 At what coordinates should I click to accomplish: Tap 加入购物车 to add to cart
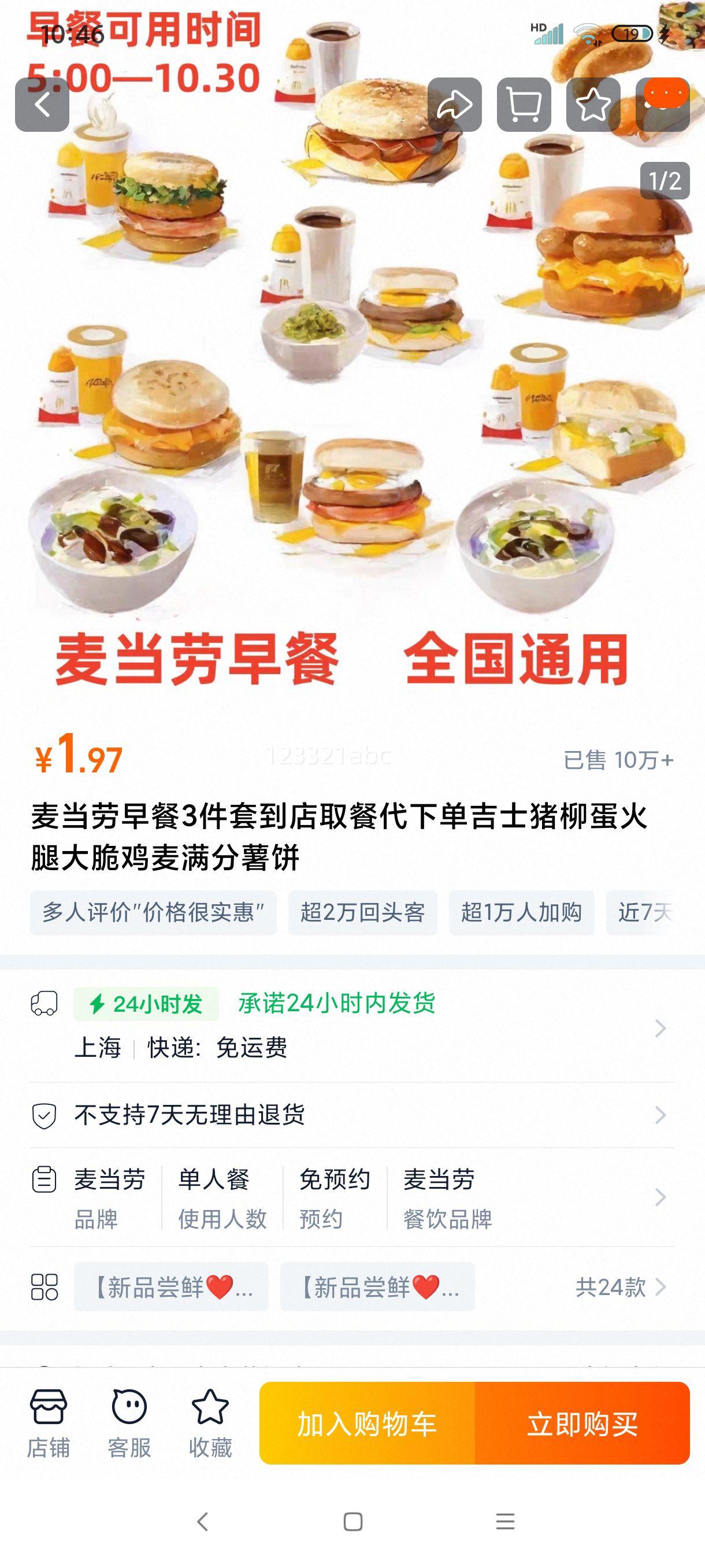[x=367, y=1423]
